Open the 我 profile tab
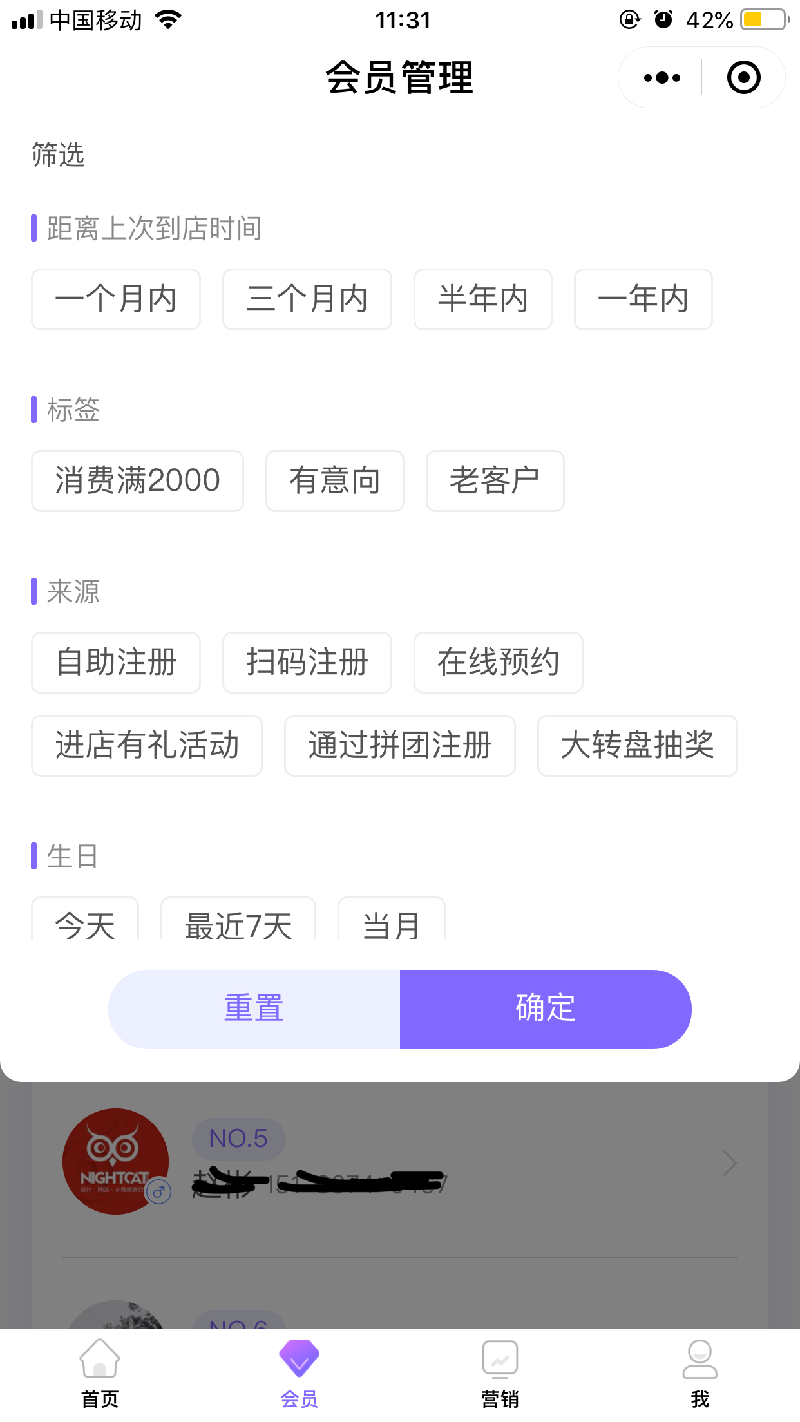Screen dimensions: 800x1422 click(x=700, y=1374)
